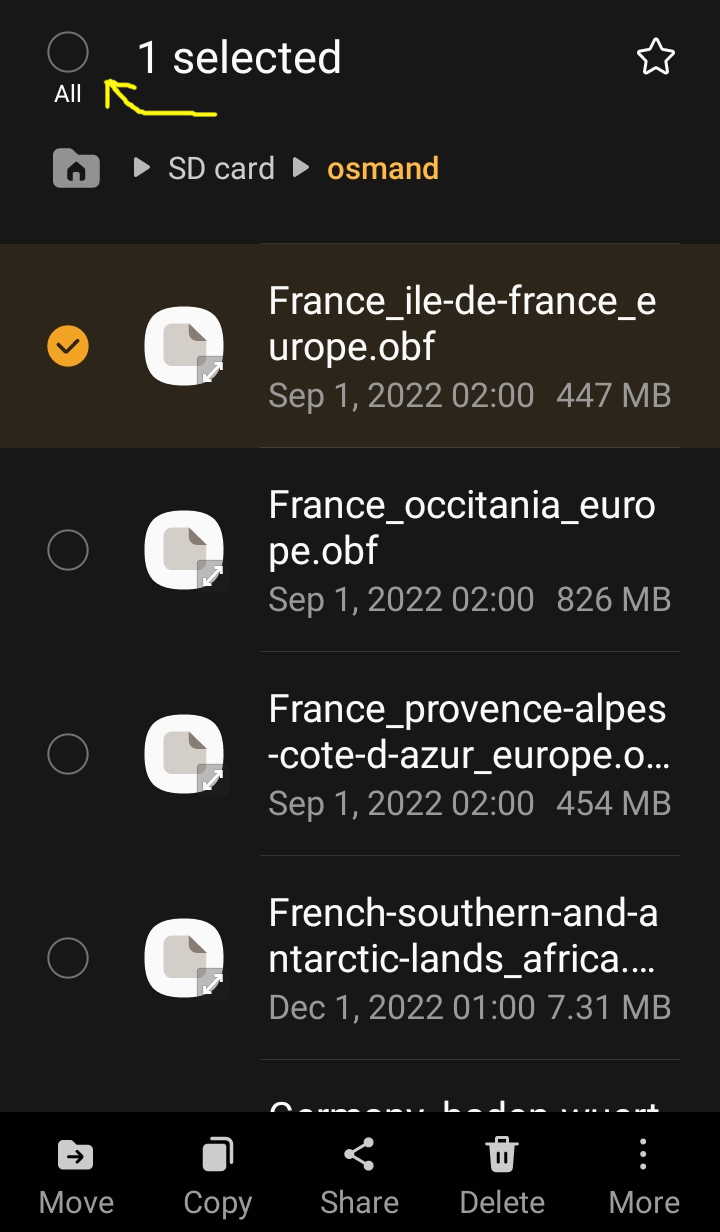Tap the France_occitania_europe.obf file icon
Image resolution: width=720 pixels, height=1232 pixels.
[184, 550]
